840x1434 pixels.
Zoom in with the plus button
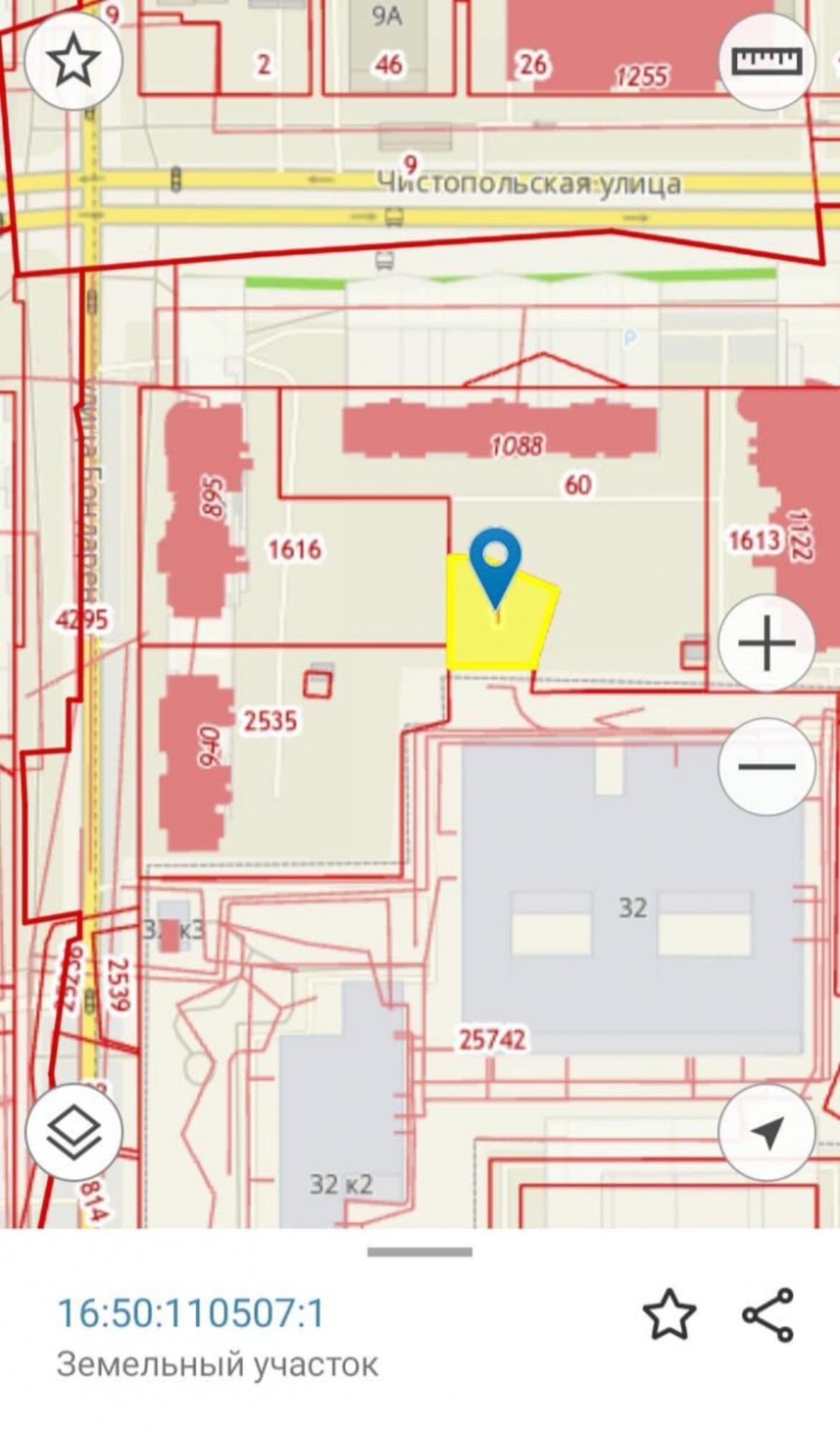767,642
